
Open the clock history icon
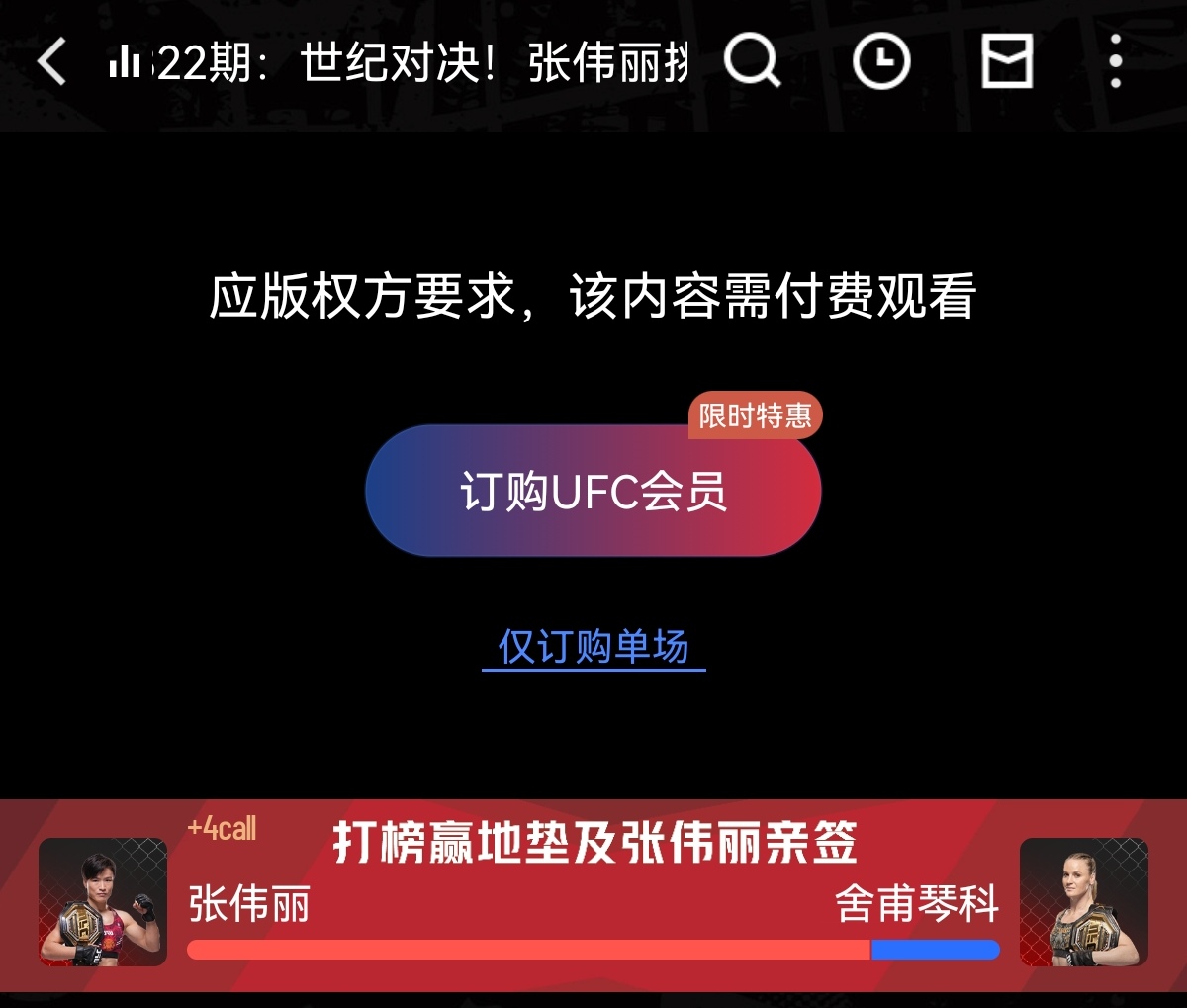click(x=880, y=61)
